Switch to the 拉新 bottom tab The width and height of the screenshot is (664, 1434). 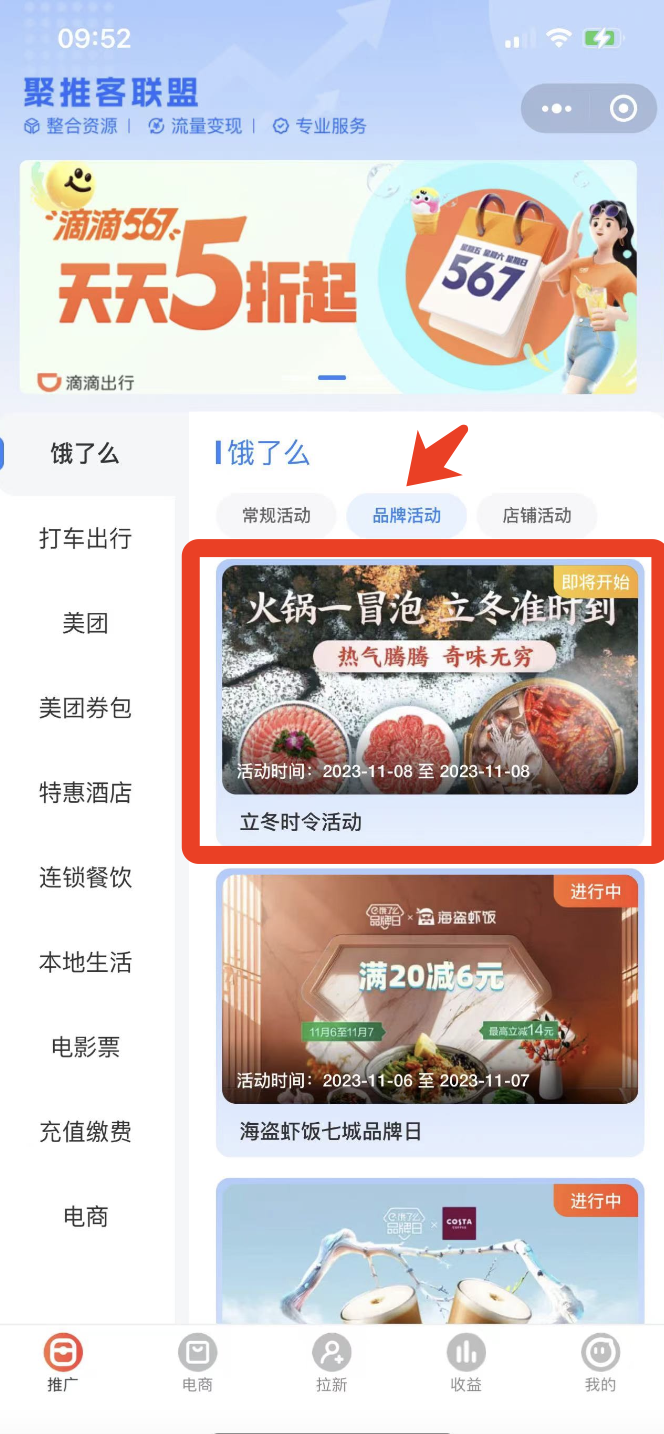[331, 1364]
